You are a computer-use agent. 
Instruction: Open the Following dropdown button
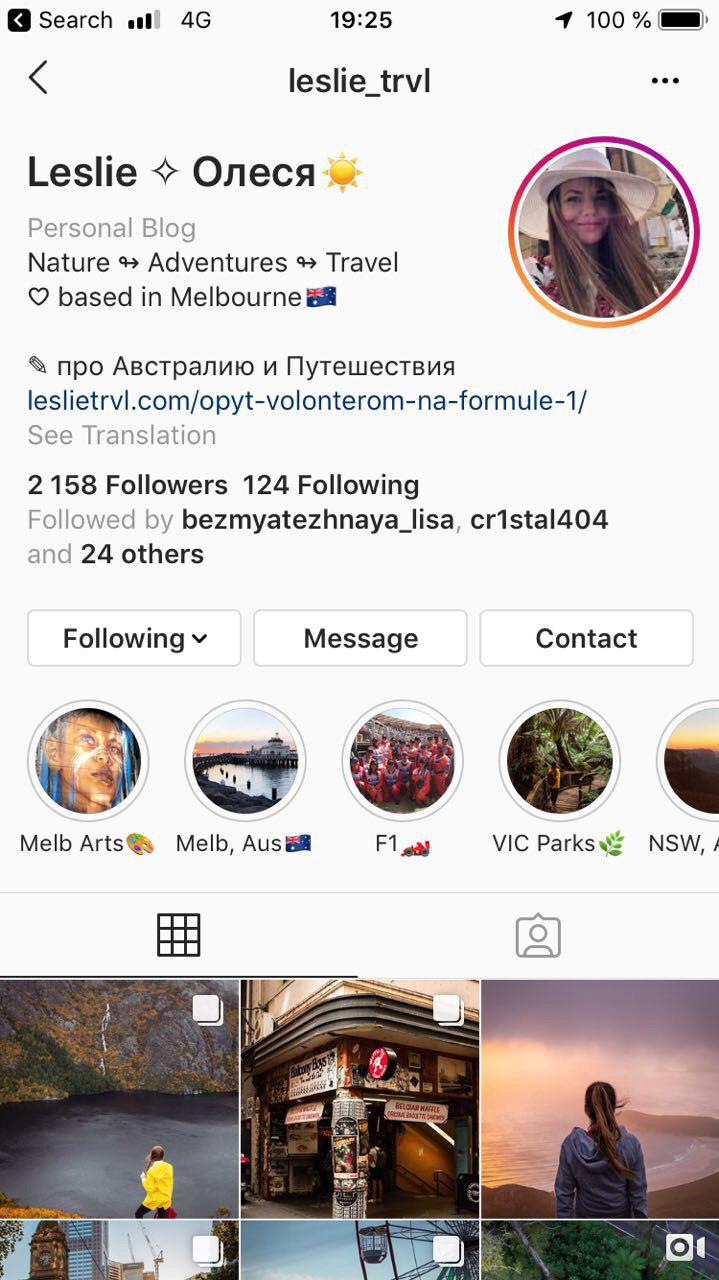tap(134, 638)
